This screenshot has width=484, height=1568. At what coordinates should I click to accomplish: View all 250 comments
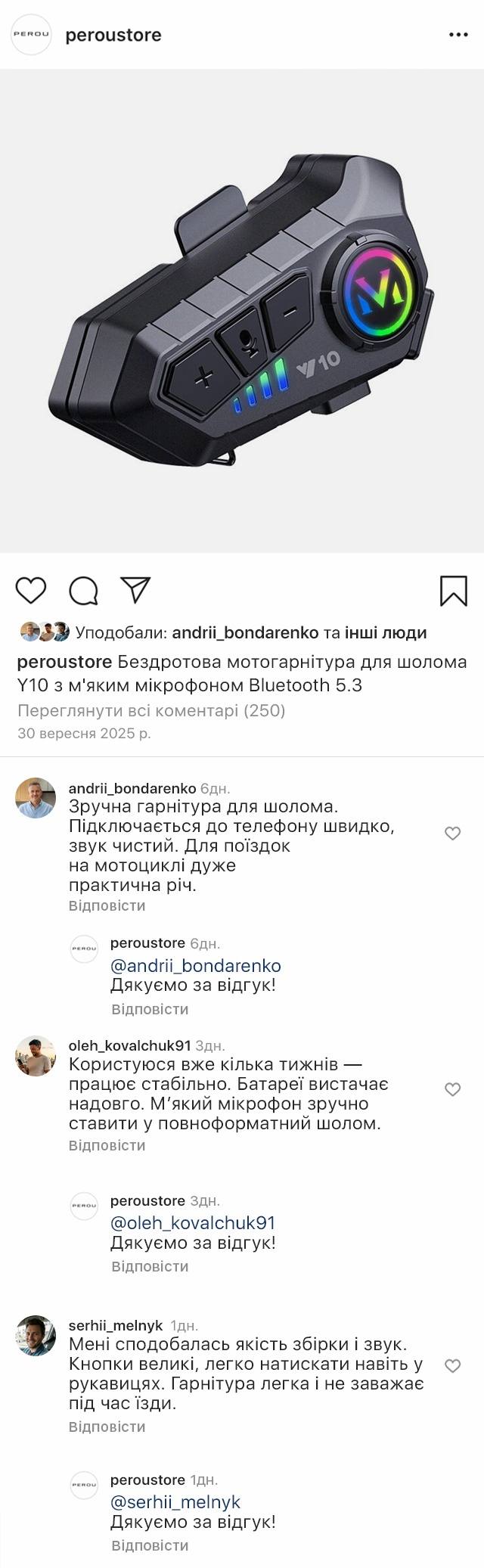[x=151, y=710]
